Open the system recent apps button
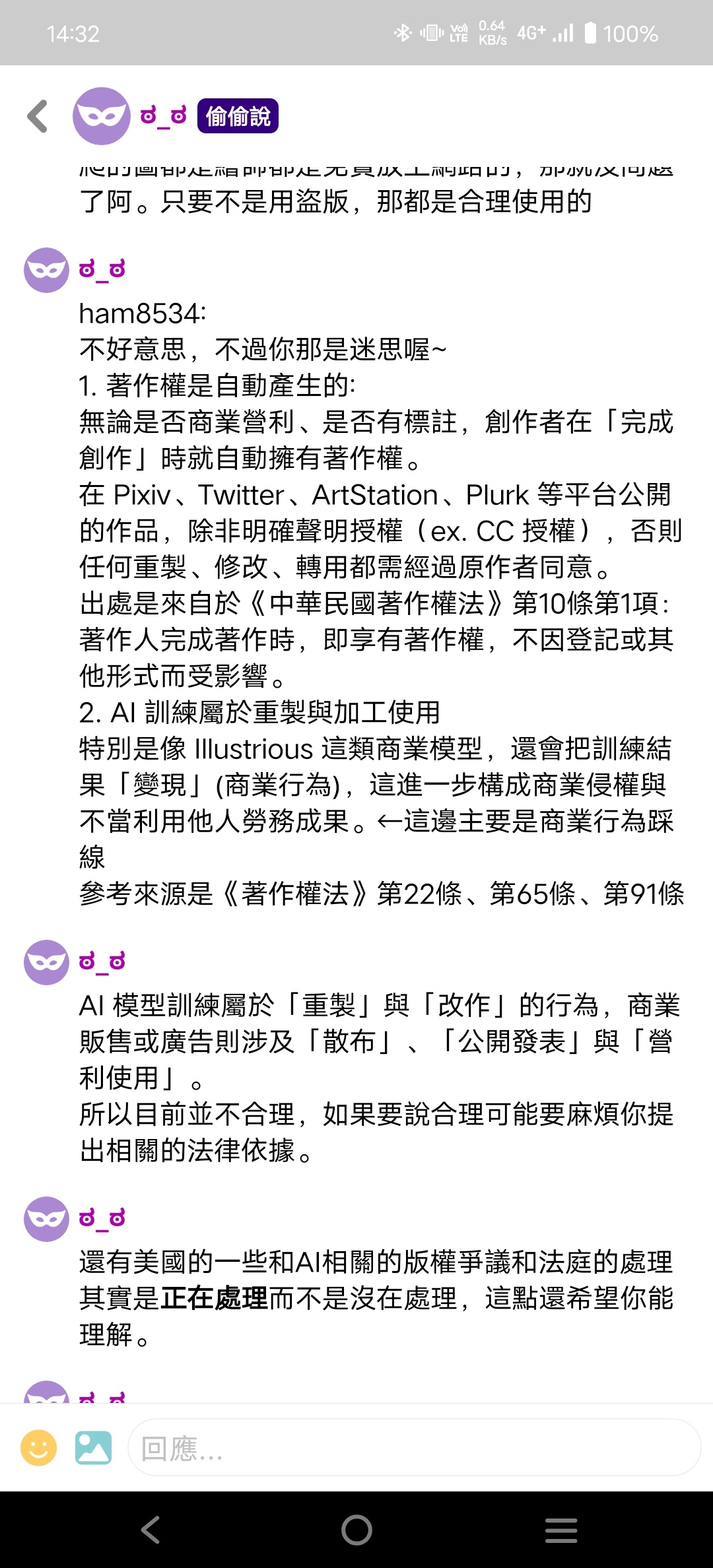The width and height of the screenshot is (713, 1568). click(561, 1530)
